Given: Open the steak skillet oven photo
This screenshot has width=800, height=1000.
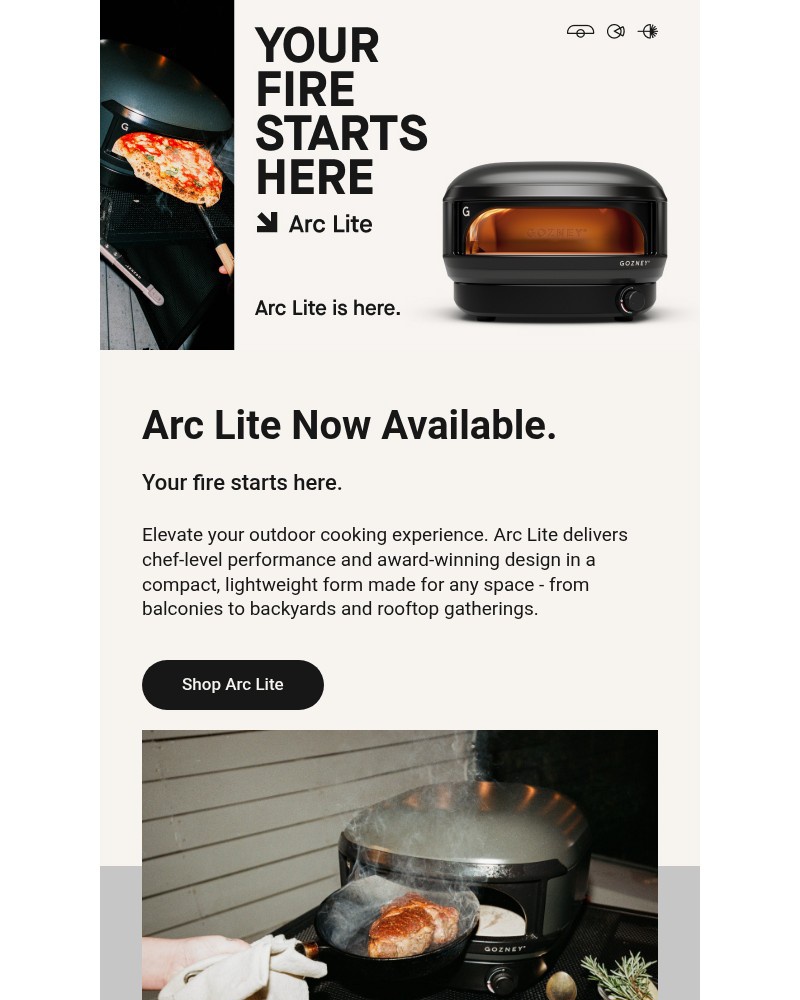Looking at the screenshot, I should pyautogui.click(x=400, y=865).
